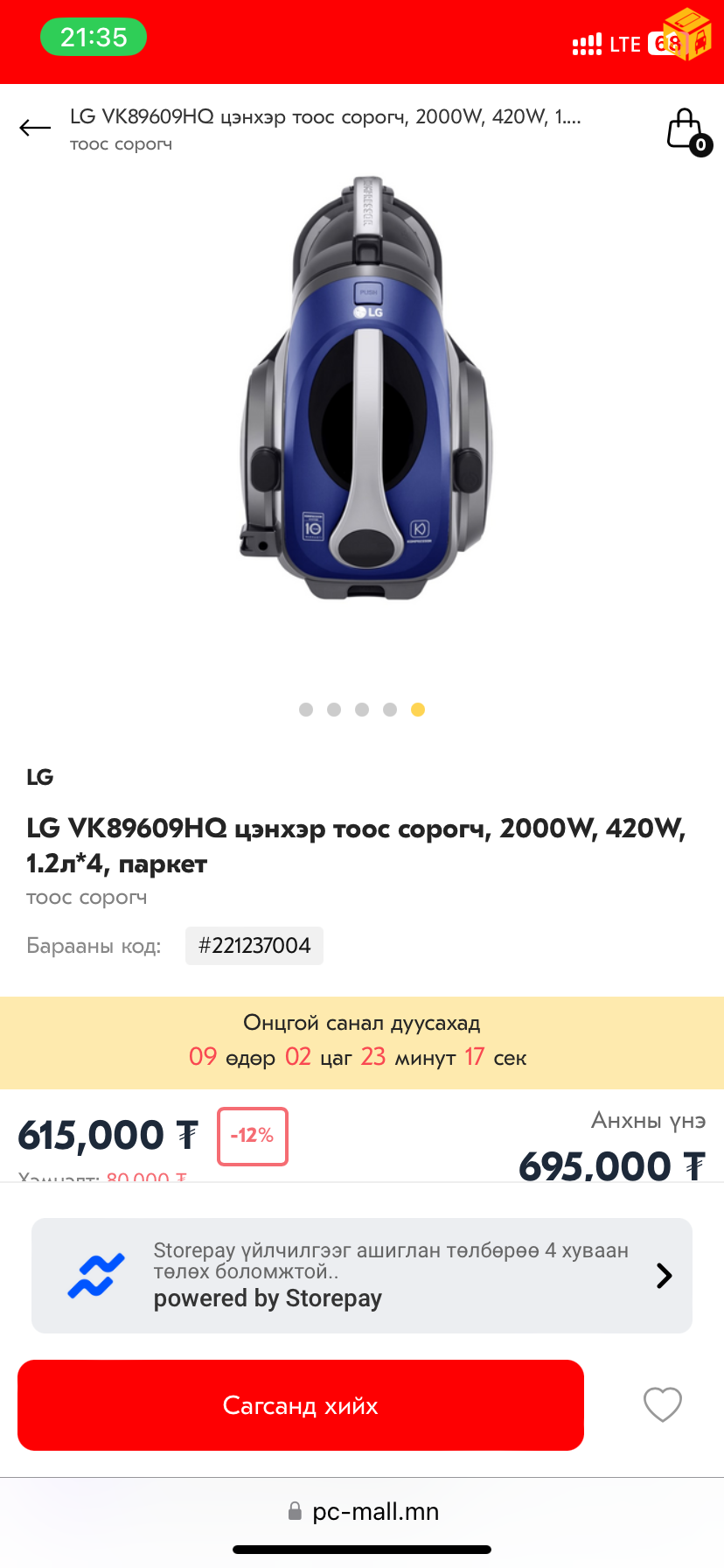Click the cellular signal indicator

(x=587, y=41)
